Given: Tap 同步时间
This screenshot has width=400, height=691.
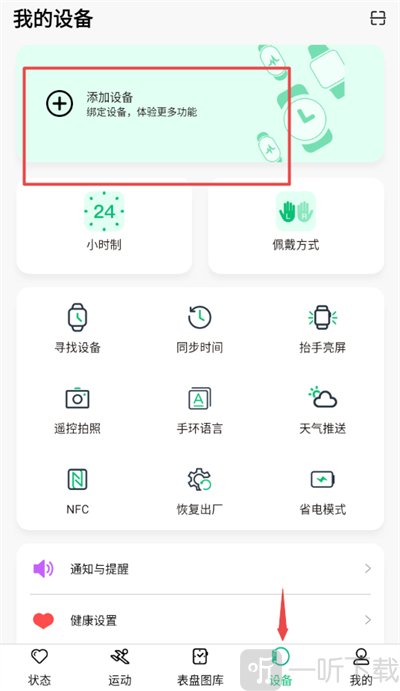Looking at the screenshot, I should tap(200, 328).
